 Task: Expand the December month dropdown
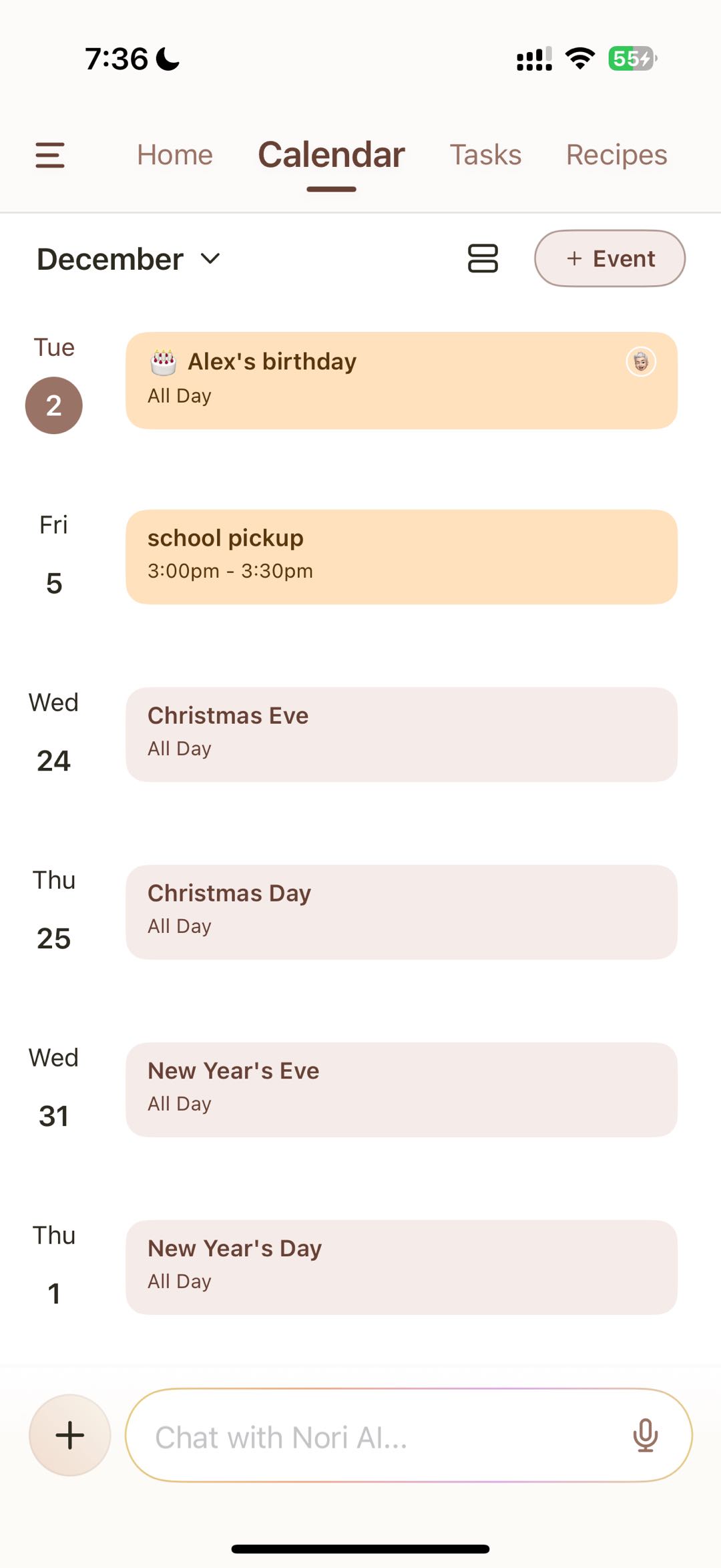(x=129, y=259)
